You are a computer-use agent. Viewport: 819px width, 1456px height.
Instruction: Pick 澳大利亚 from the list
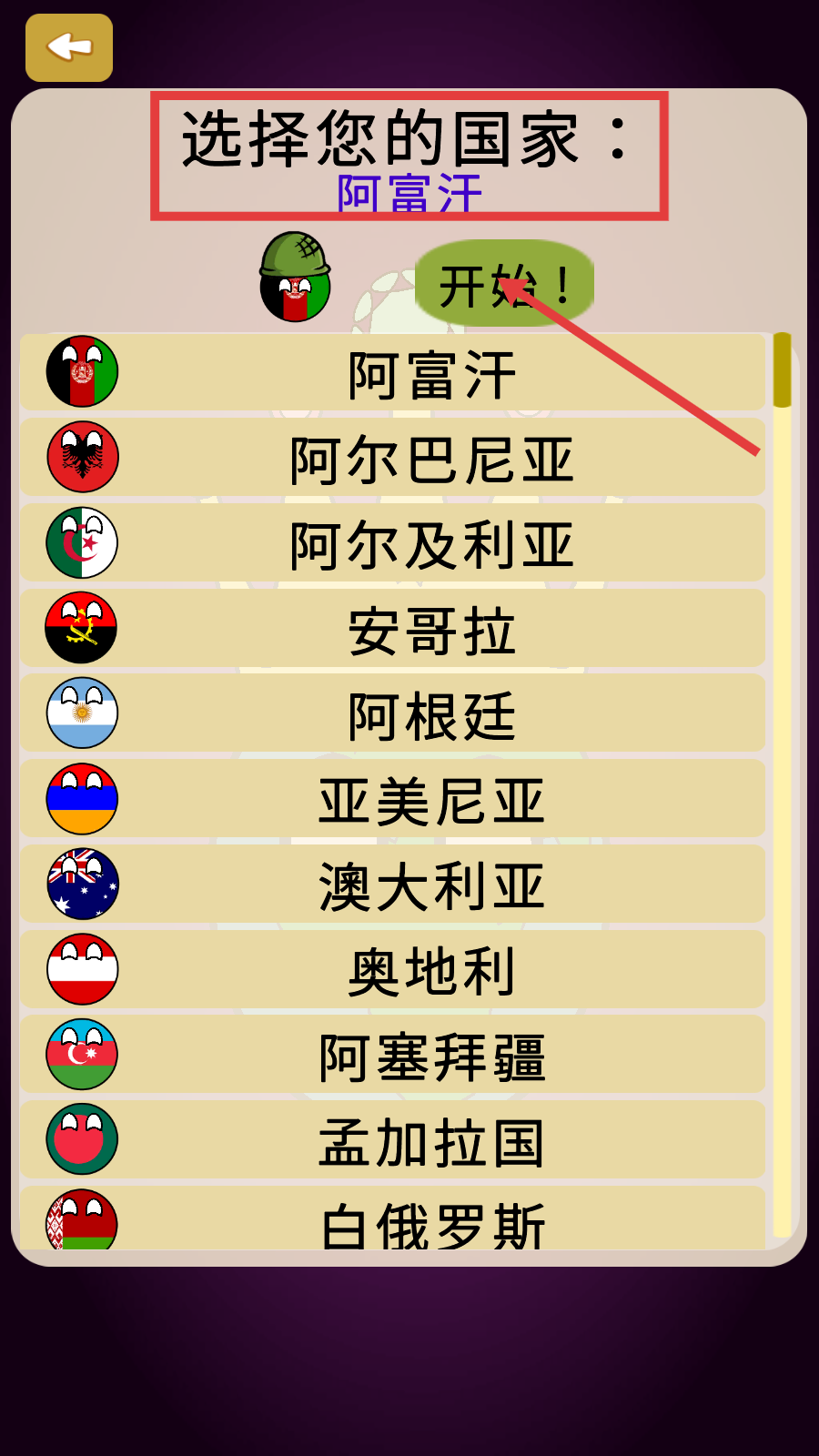click(x=393, y=885)
